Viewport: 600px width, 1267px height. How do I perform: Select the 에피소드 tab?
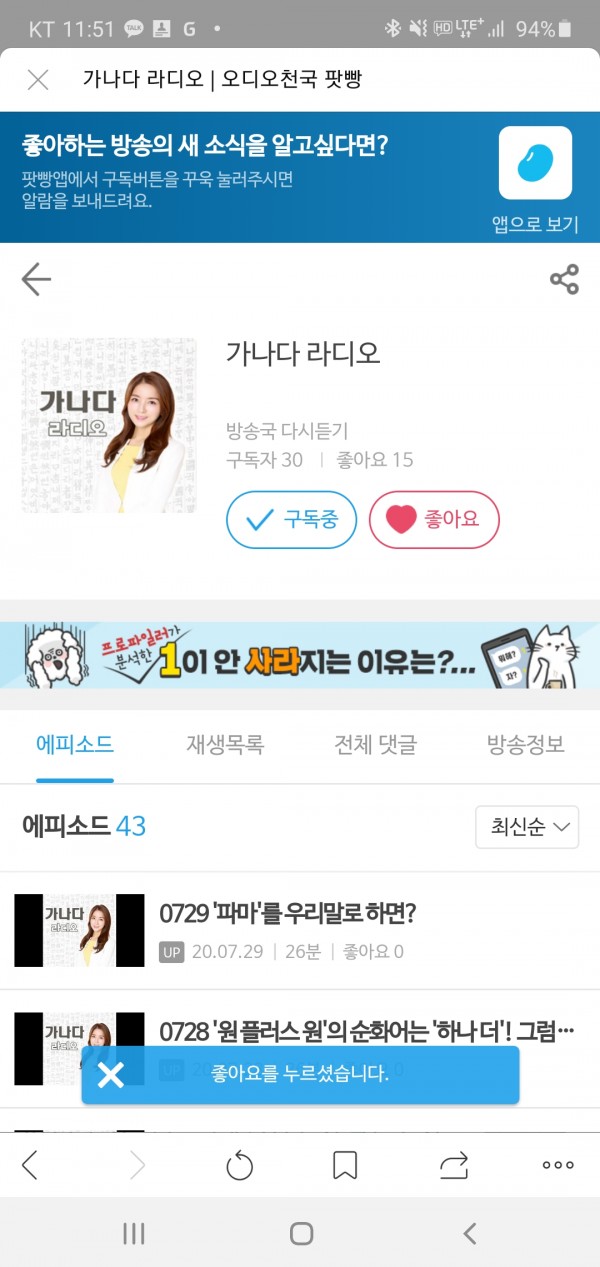(x=75, y=745)
